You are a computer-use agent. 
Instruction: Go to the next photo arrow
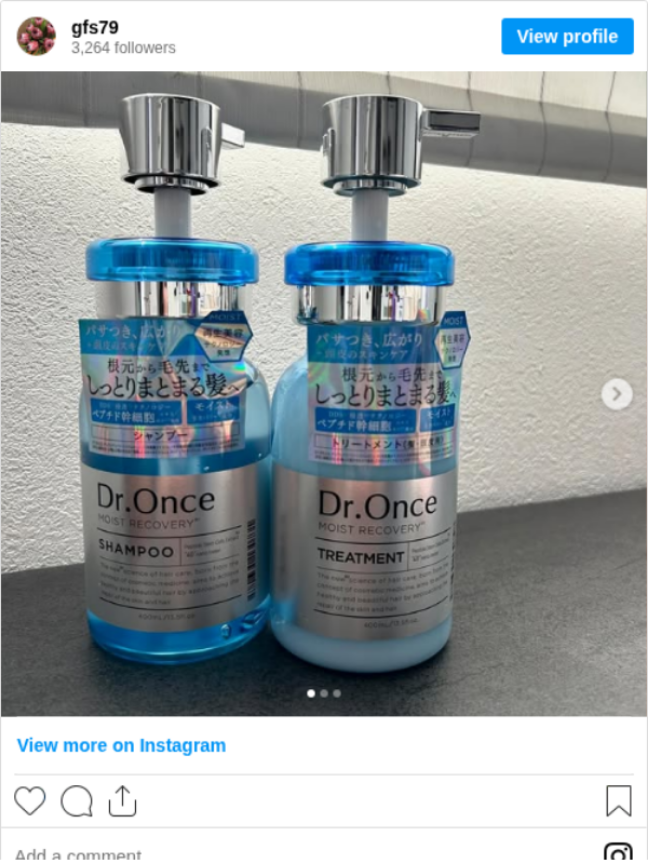(616, 394)
